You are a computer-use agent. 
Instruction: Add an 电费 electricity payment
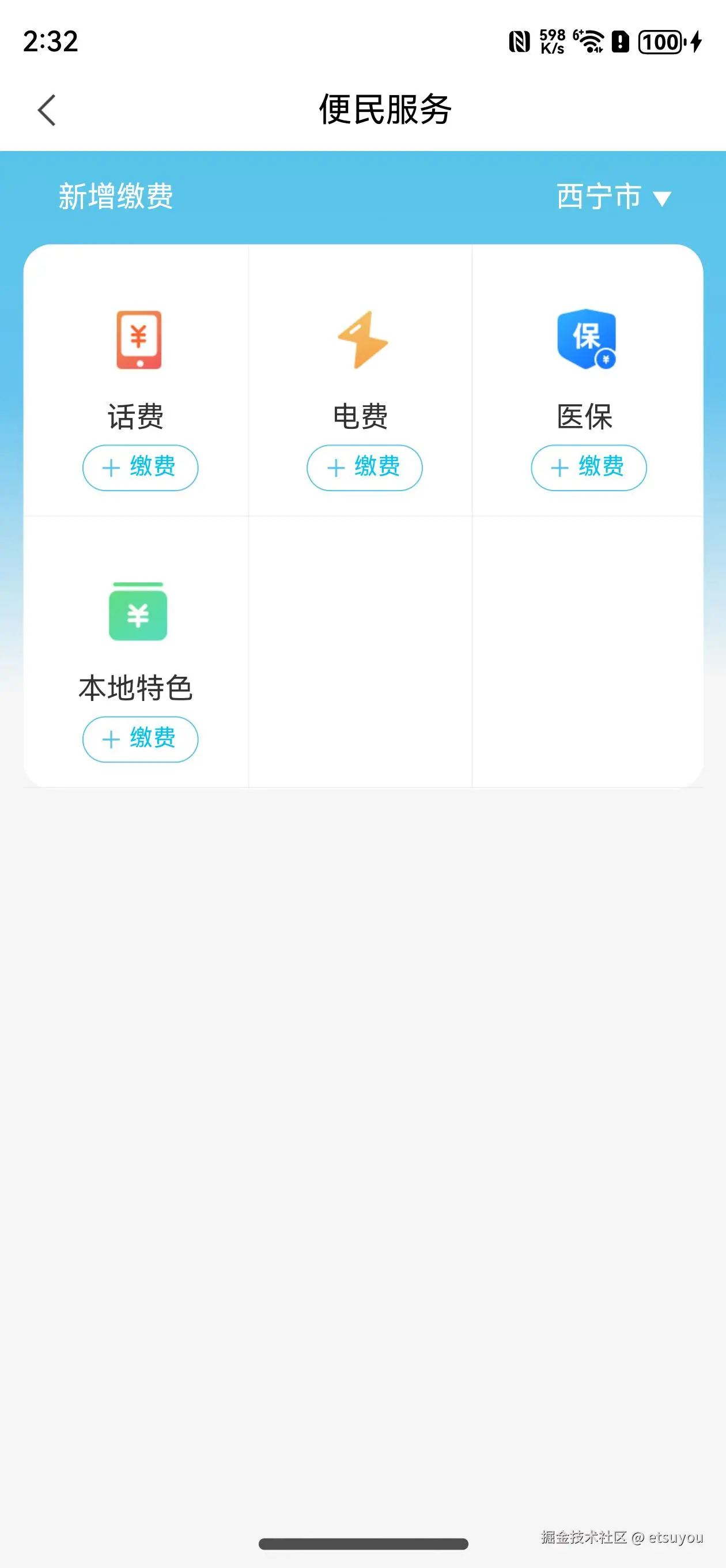(364, 468)
